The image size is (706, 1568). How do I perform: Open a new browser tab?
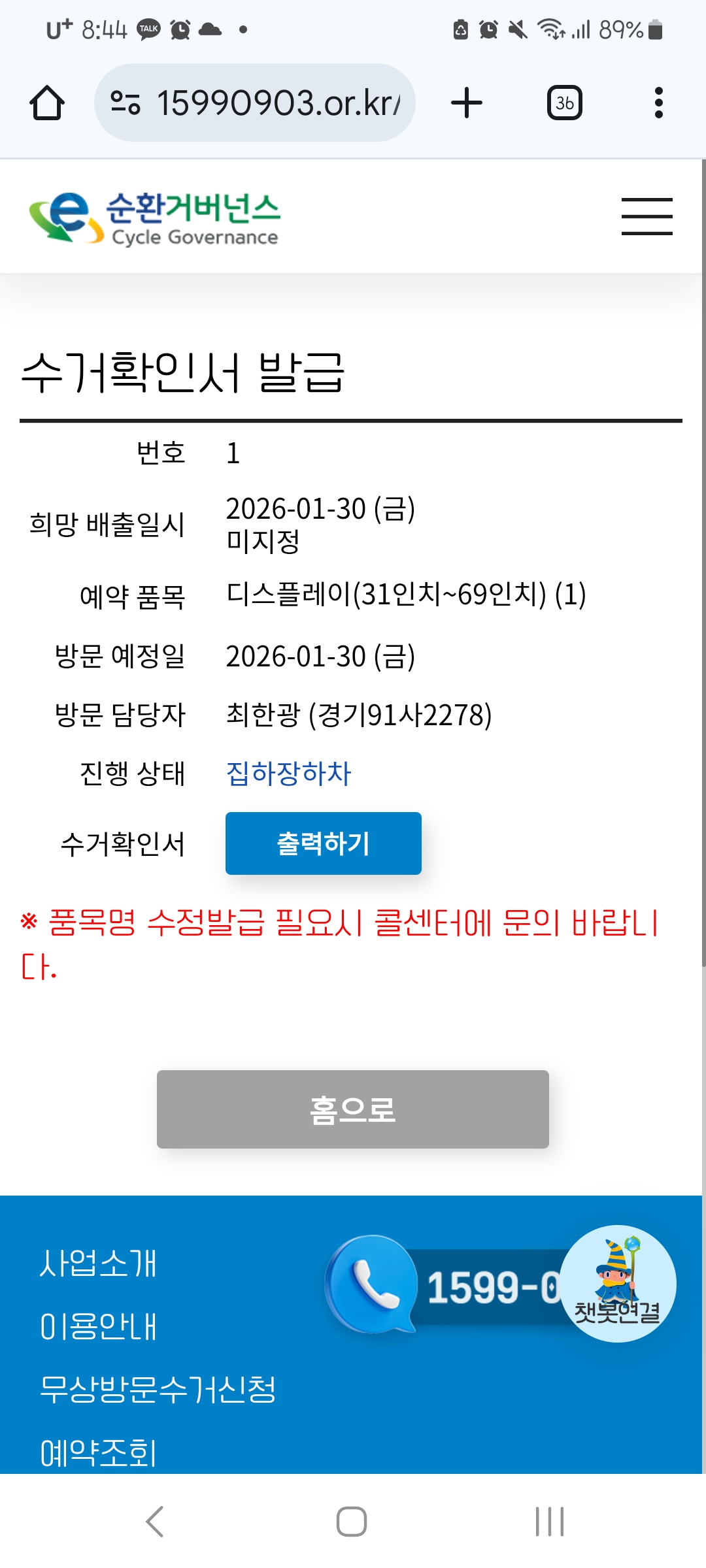(x=467, y=103)
